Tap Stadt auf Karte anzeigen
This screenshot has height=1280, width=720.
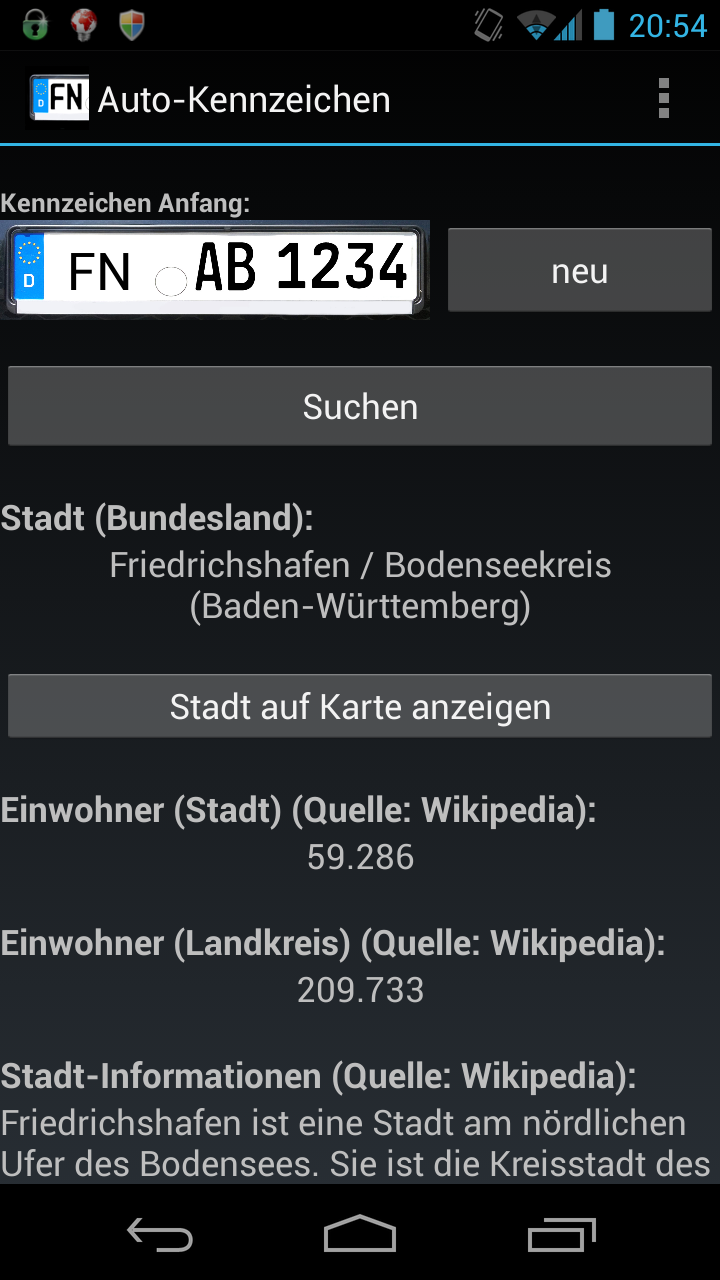360,707
